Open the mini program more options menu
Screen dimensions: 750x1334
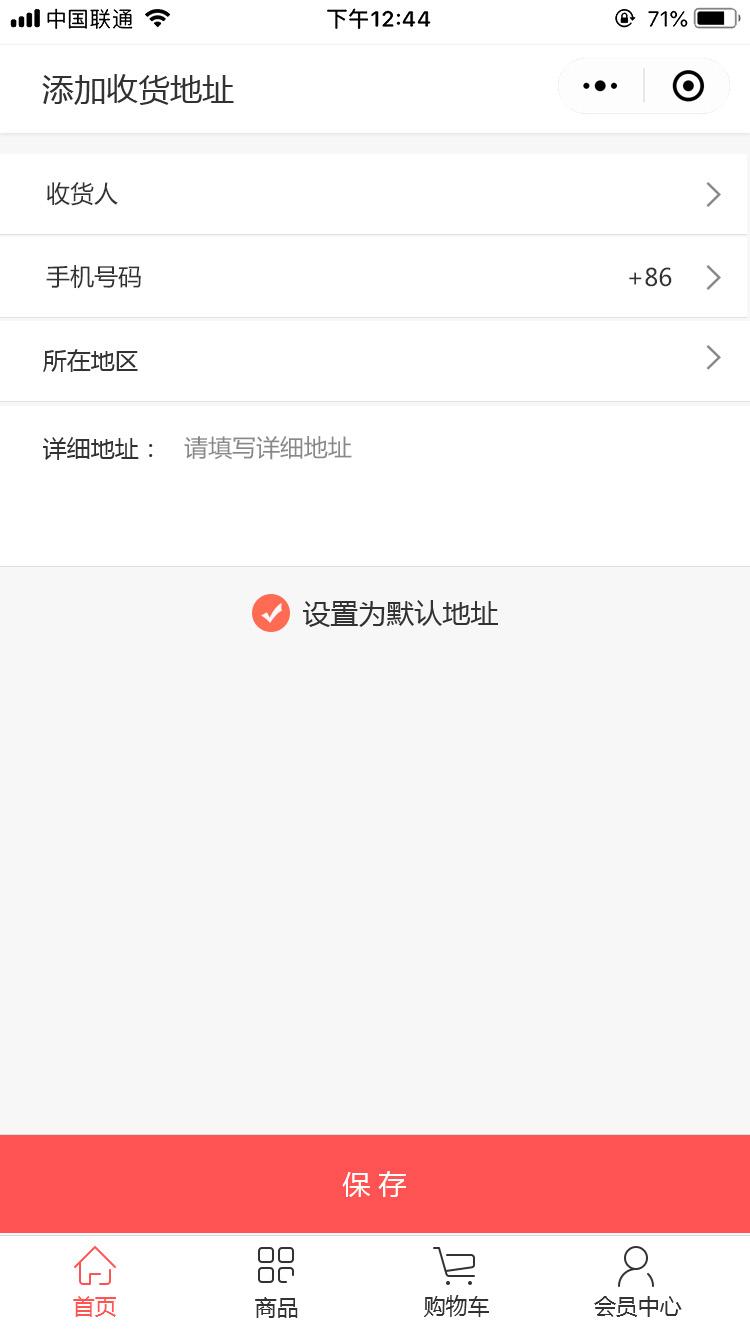click(600, 87)
